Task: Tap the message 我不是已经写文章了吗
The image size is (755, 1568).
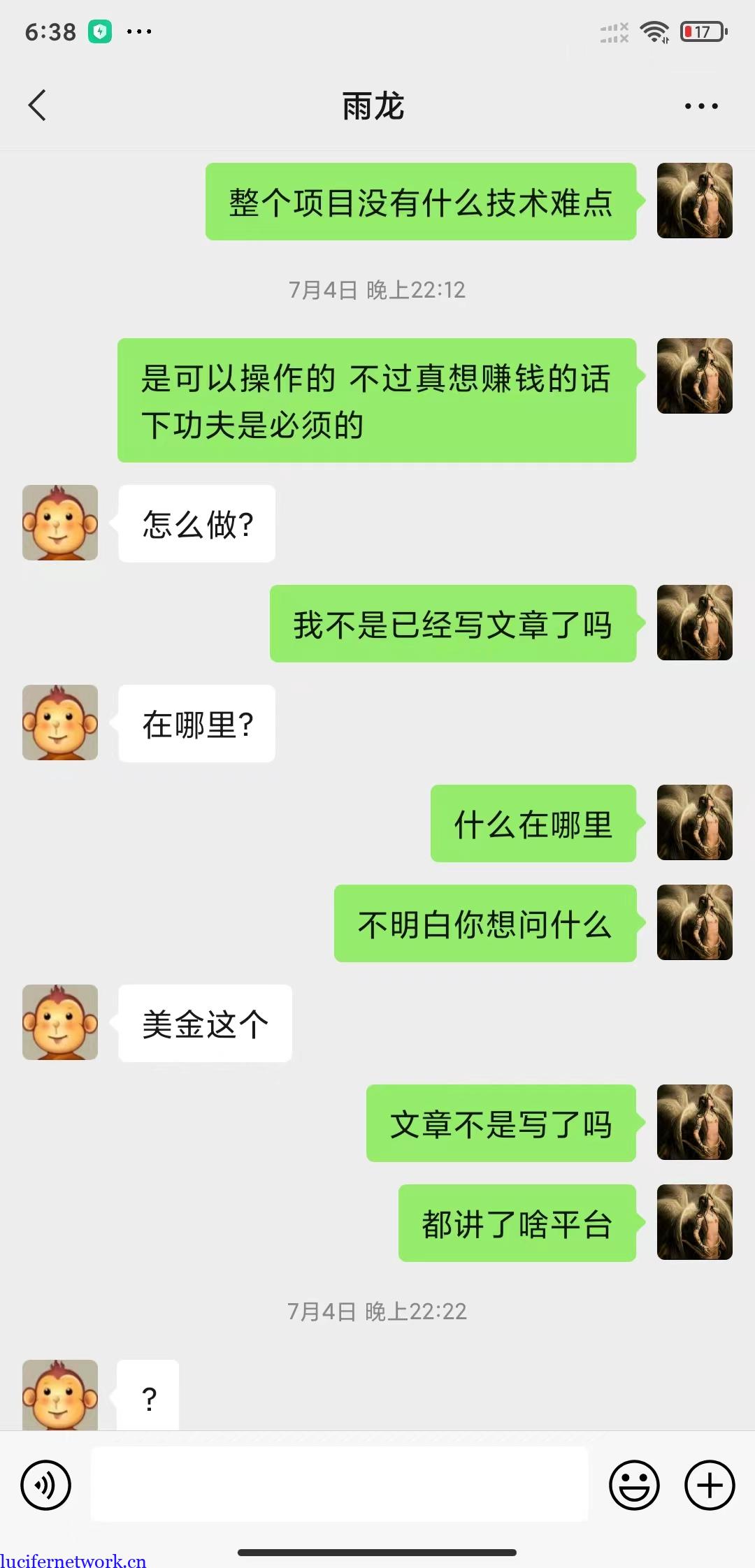Action: tap(453, 625)
